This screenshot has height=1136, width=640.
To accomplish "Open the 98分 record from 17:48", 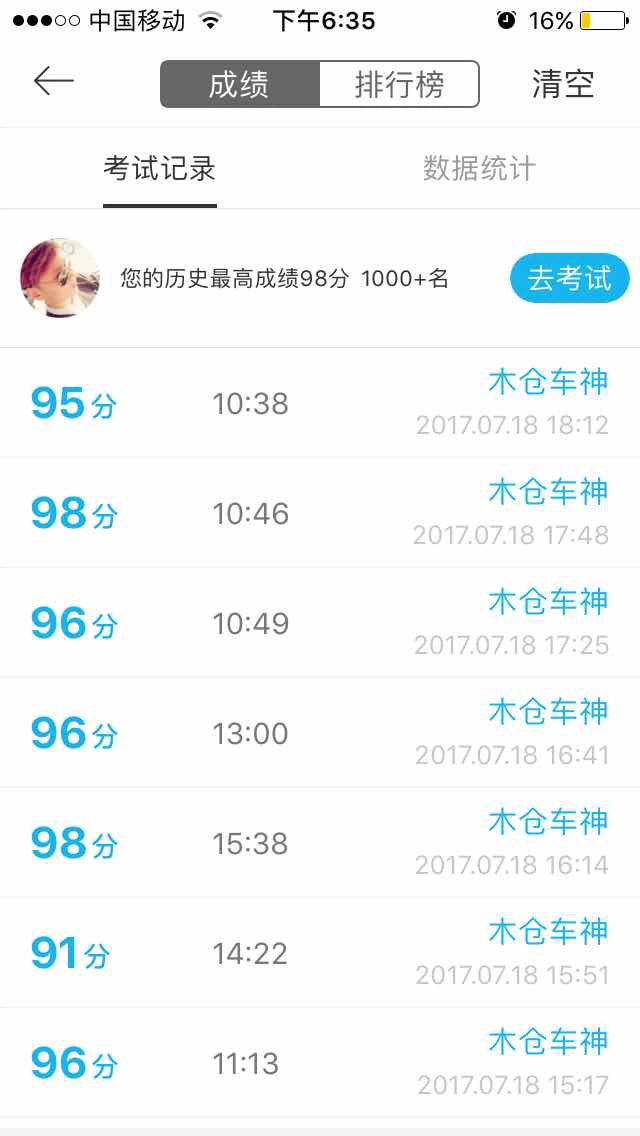I will tap(320, 513).
